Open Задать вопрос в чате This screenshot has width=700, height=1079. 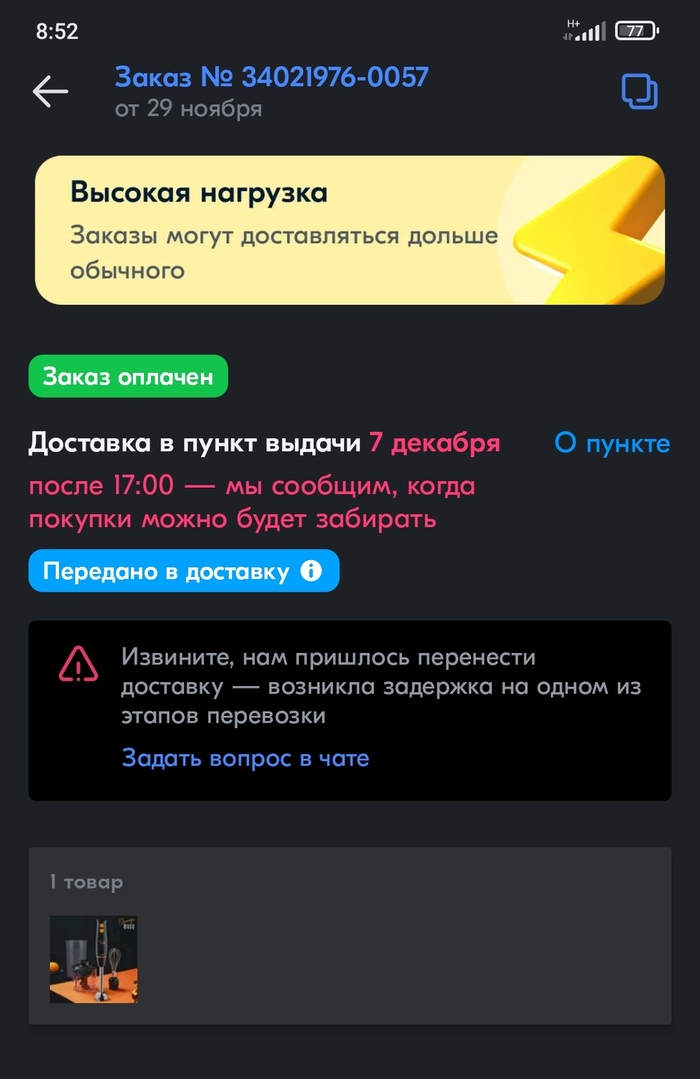pos(246,758)
